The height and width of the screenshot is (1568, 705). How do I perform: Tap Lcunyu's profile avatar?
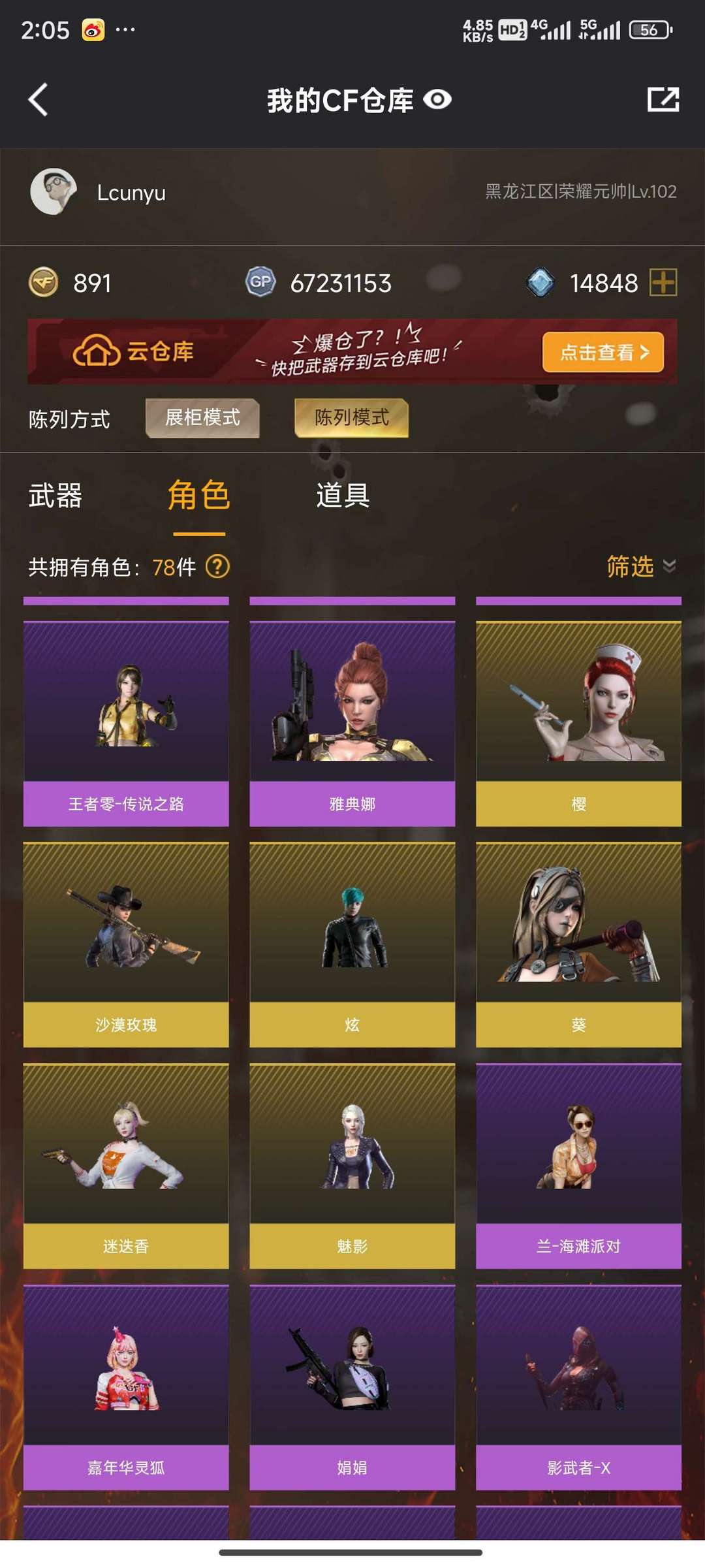click(x=54, y=193)
